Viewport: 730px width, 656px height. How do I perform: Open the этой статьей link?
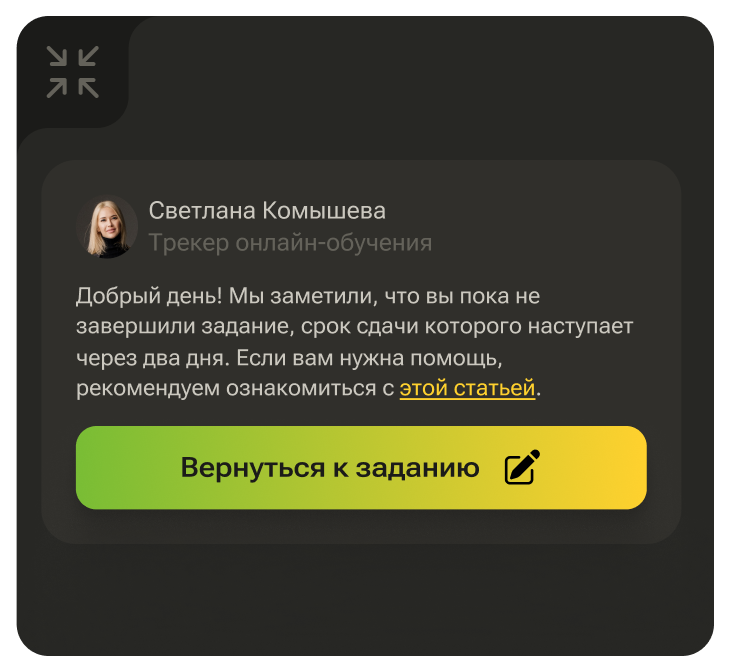tap(467, 389)
